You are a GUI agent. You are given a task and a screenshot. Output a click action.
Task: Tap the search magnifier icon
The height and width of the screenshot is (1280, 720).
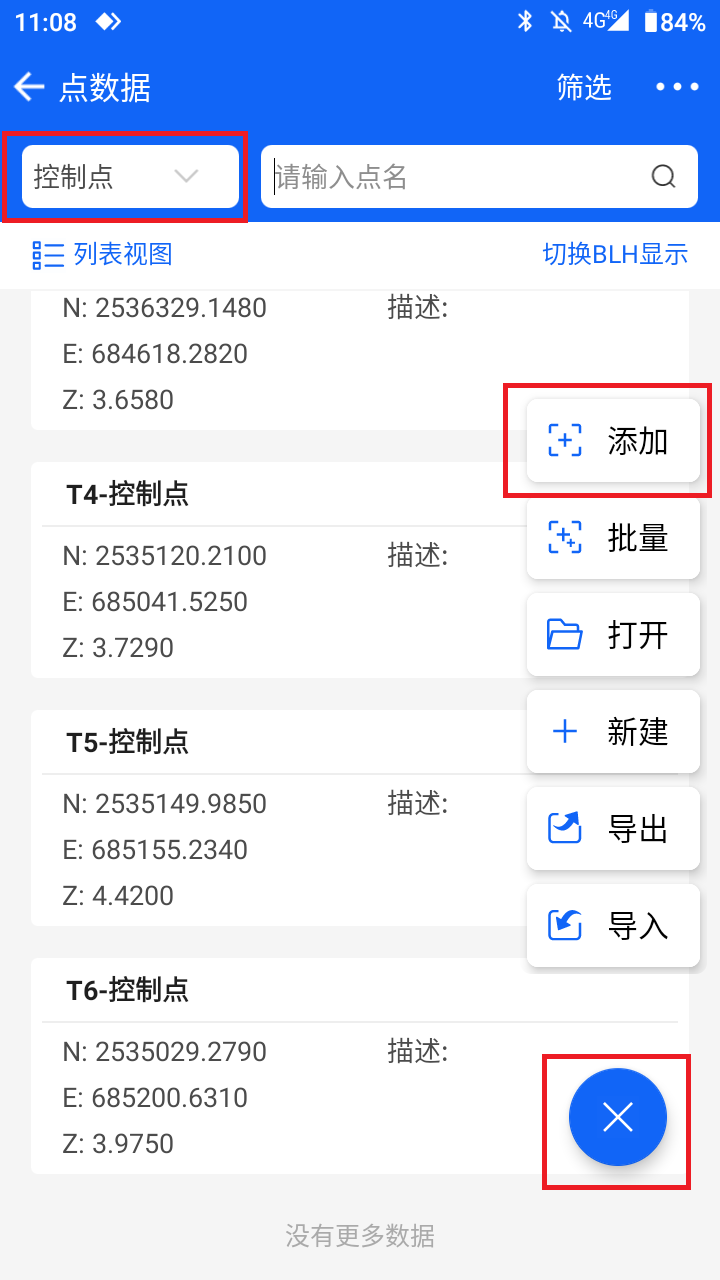click(664, 177)
